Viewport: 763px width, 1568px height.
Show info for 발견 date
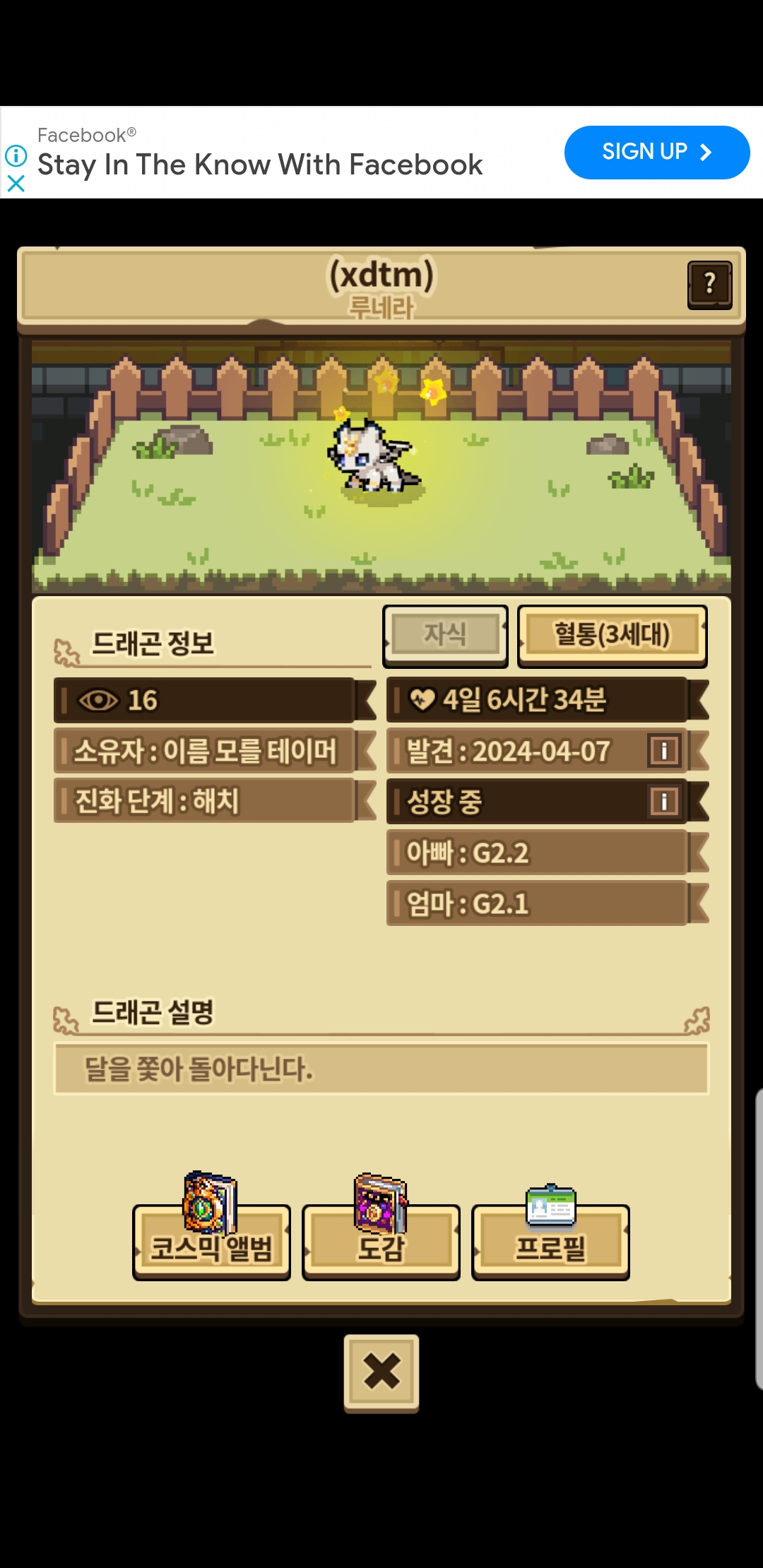(x=664, y=751)
